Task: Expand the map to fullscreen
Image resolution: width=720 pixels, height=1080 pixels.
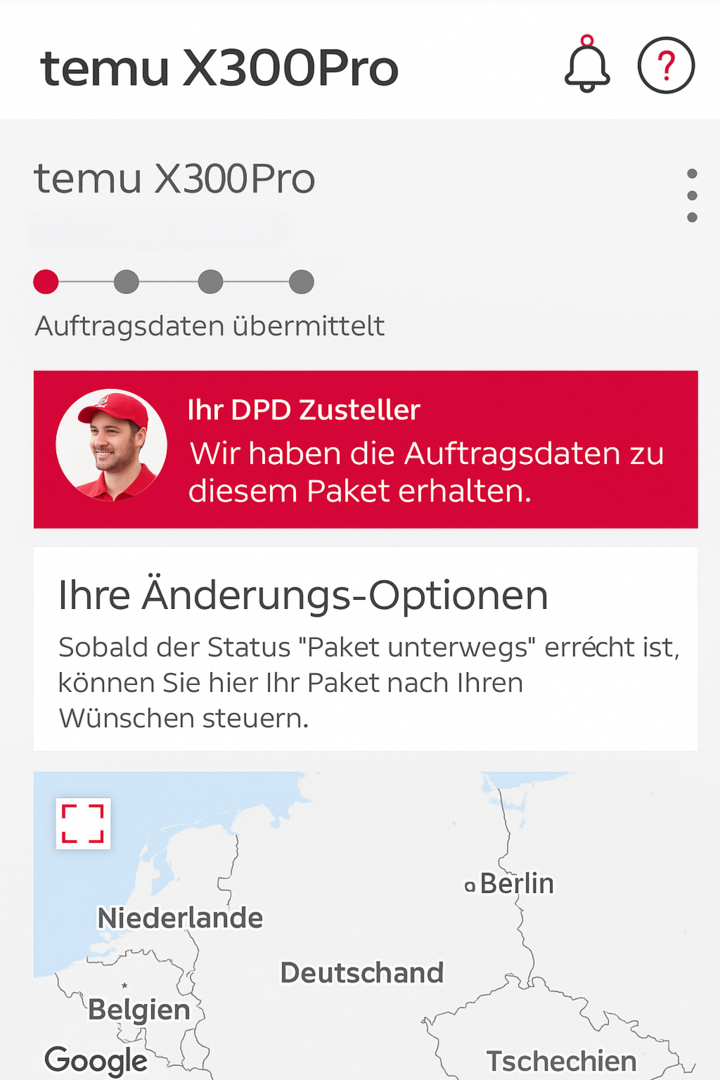Action: (83, 823)
